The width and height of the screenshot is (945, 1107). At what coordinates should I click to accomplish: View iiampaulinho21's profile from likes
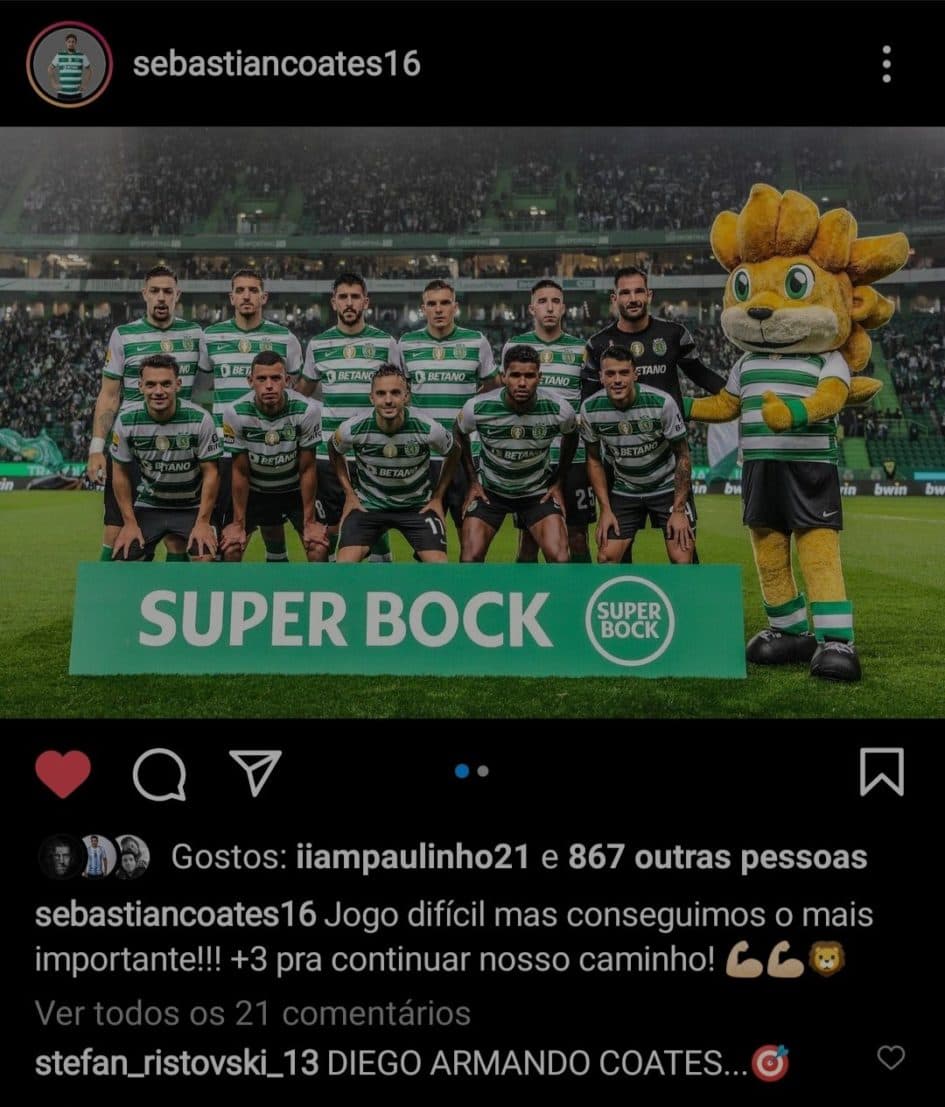[x=413, y=857]
